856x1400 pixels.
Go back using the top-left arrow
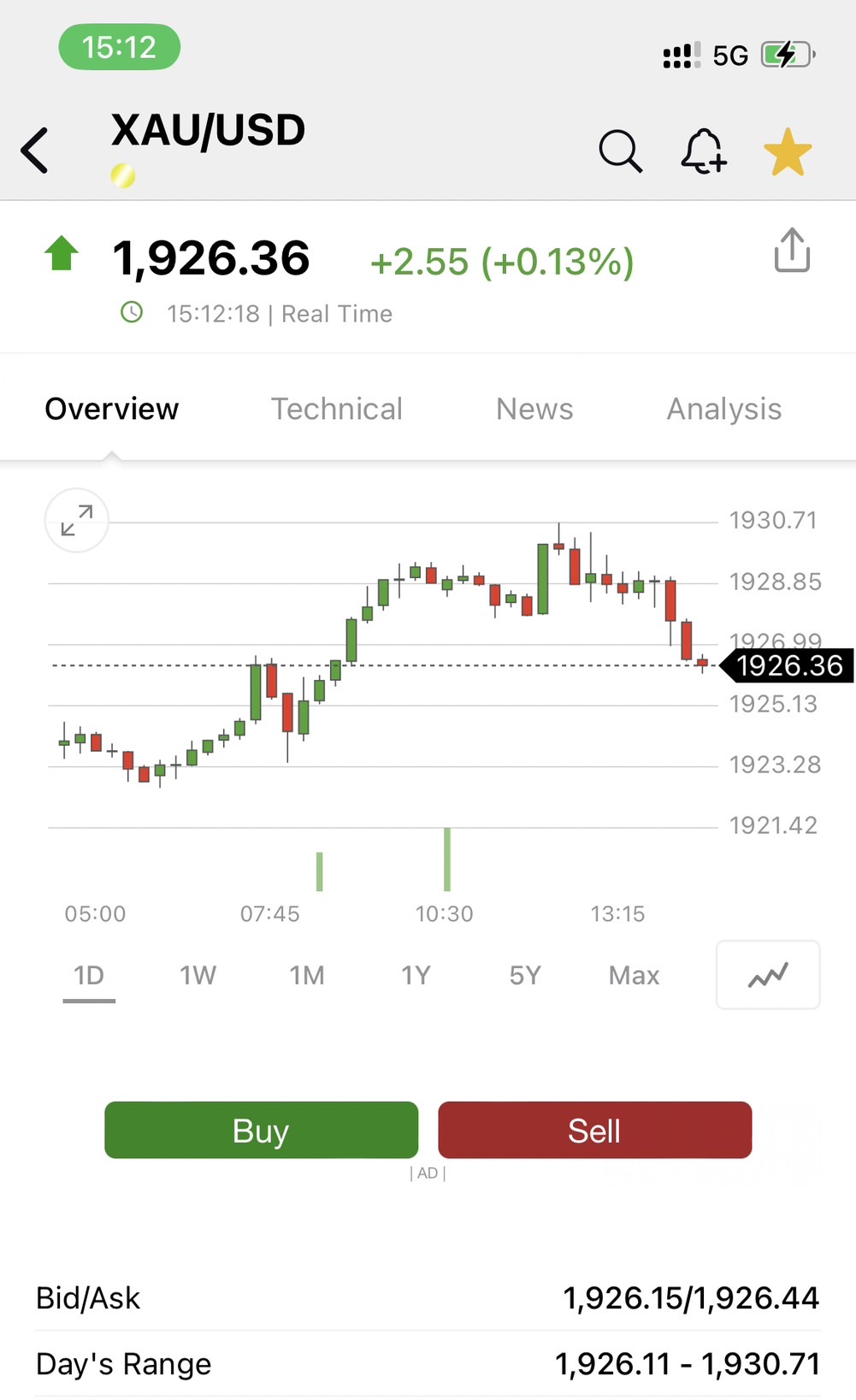[34, 151]
